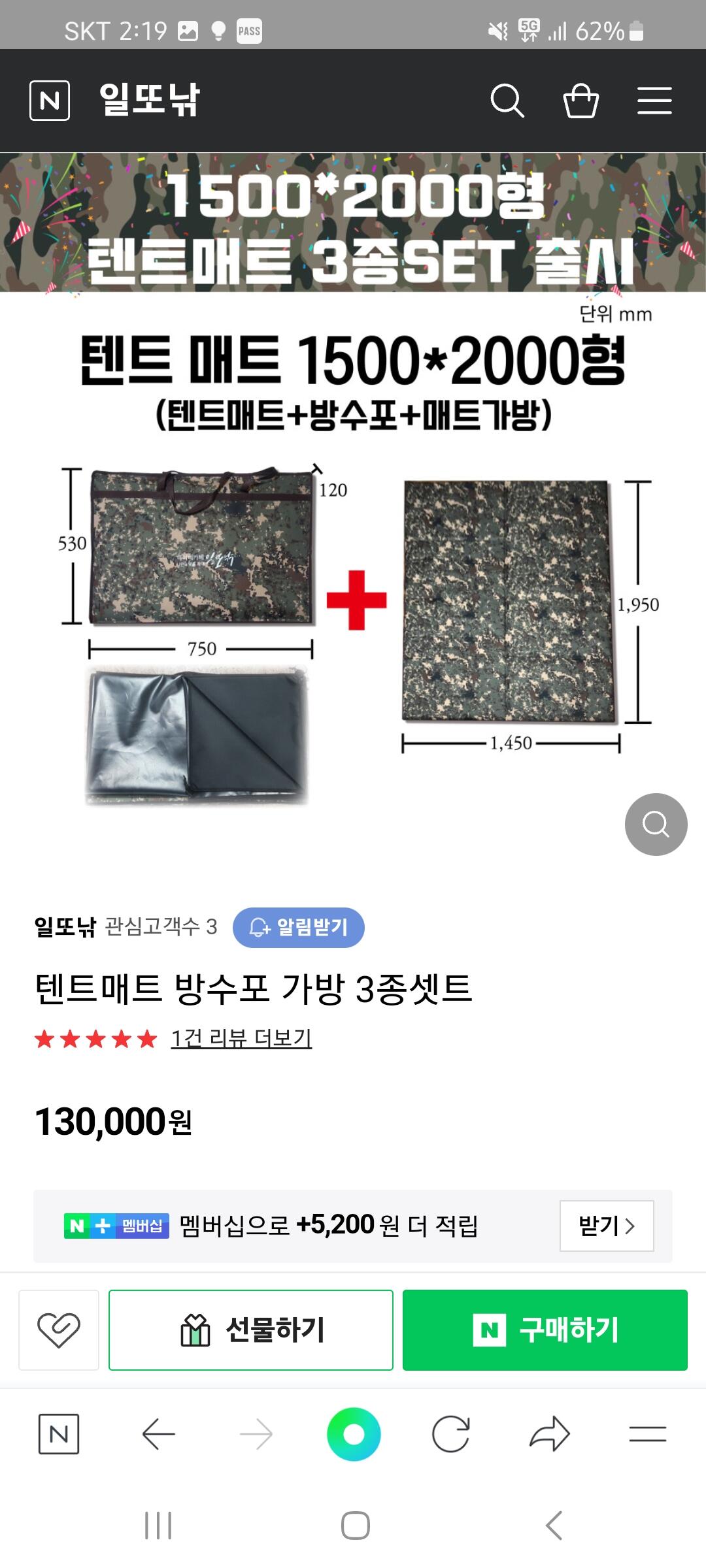
Task: Open the search icon in the header
Action: click(x=507, y=101)
